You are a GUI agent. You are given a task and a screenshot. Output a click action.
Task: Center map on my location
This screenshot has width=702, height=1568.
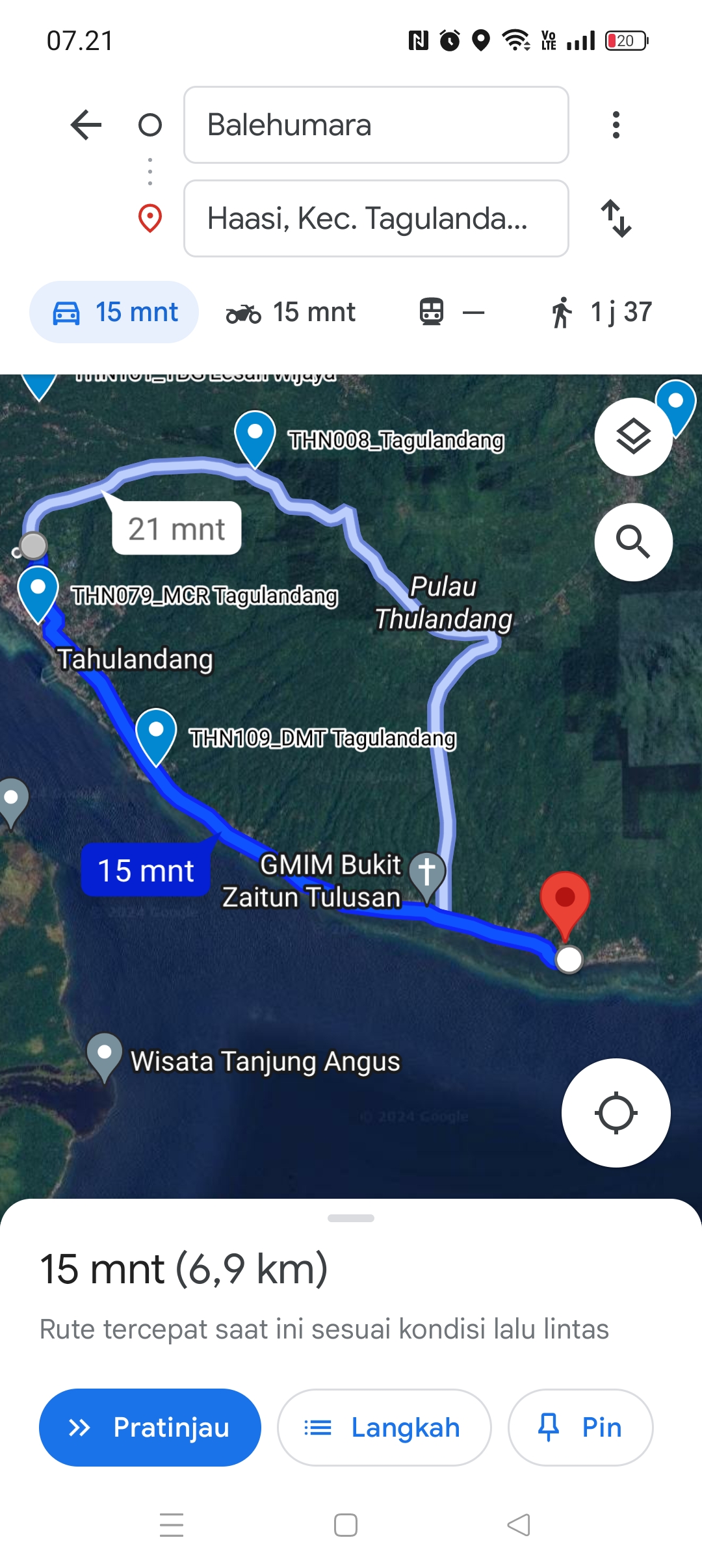616,1113
